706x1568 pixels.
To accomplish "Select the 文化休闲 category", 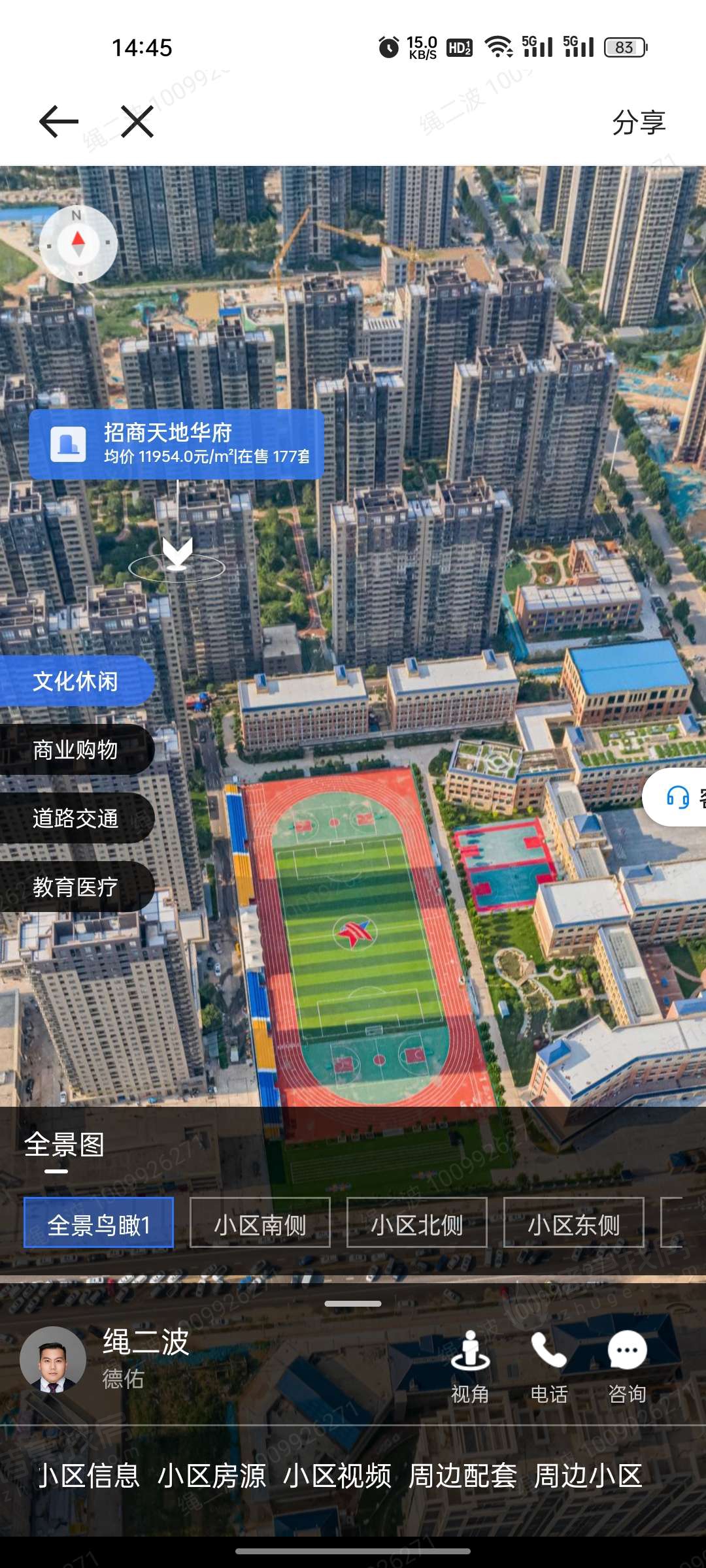I will tap(75, 681).
